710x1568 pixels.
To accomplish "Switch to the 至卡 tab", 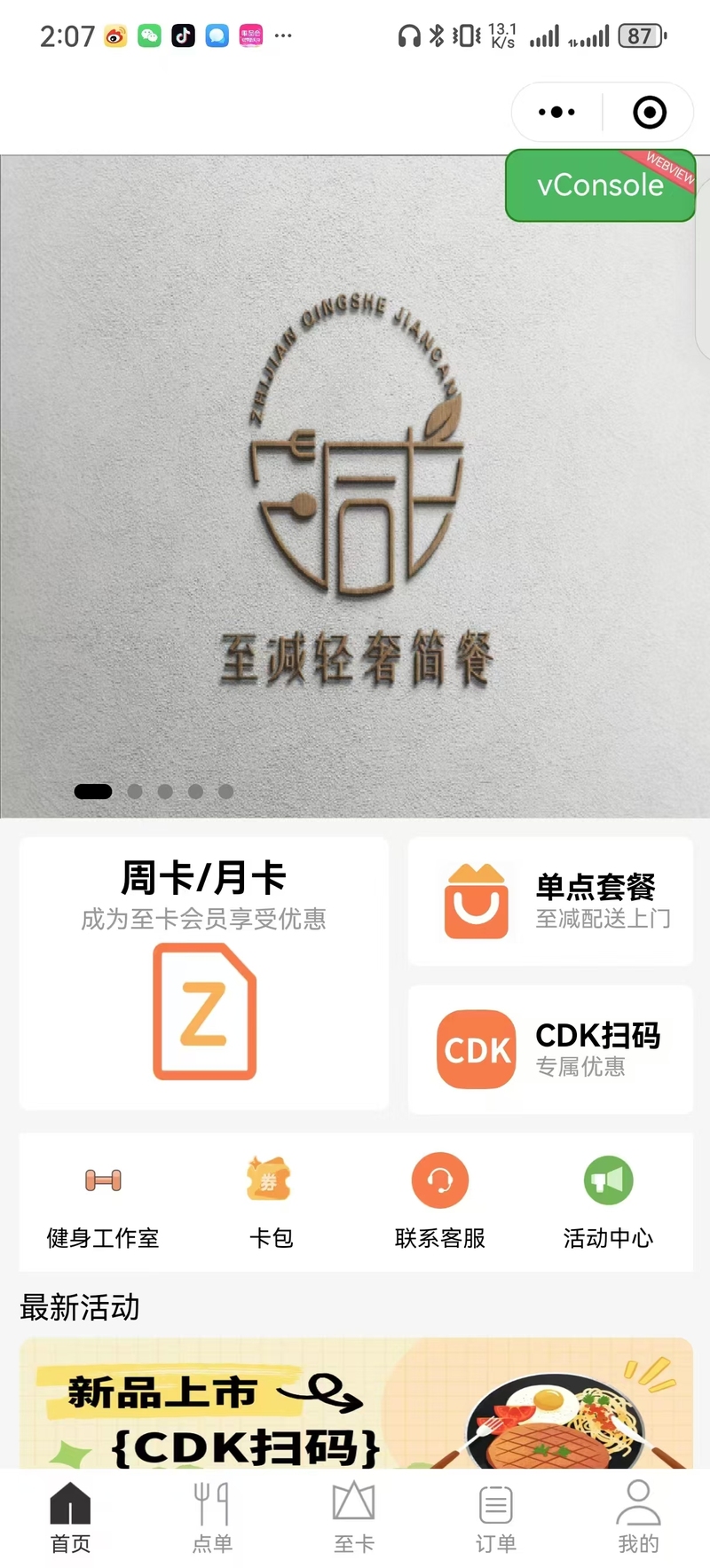I will click(354, 1517).
